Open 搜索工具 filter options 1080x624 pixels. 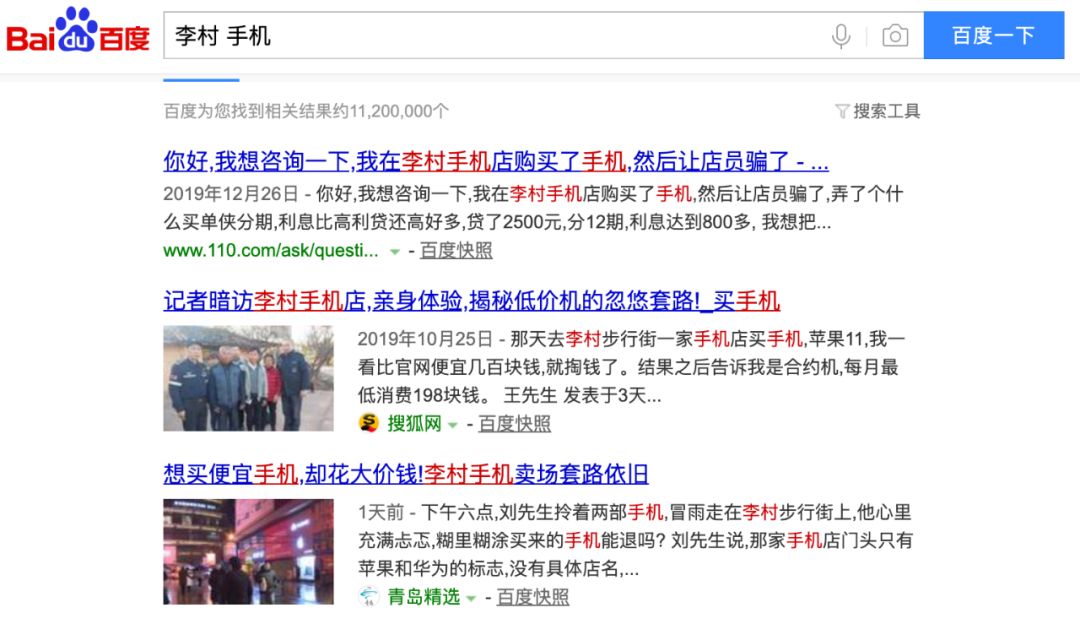[878, 111]
